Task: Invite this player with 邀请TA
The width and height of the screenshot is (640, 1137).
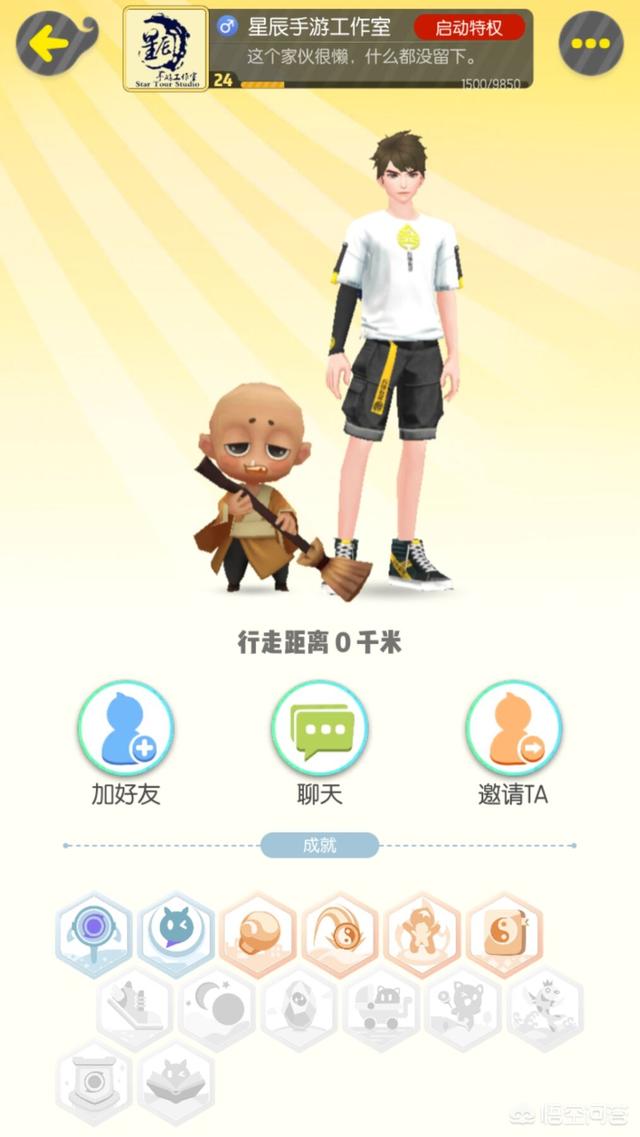Action: tap(513, 730)
